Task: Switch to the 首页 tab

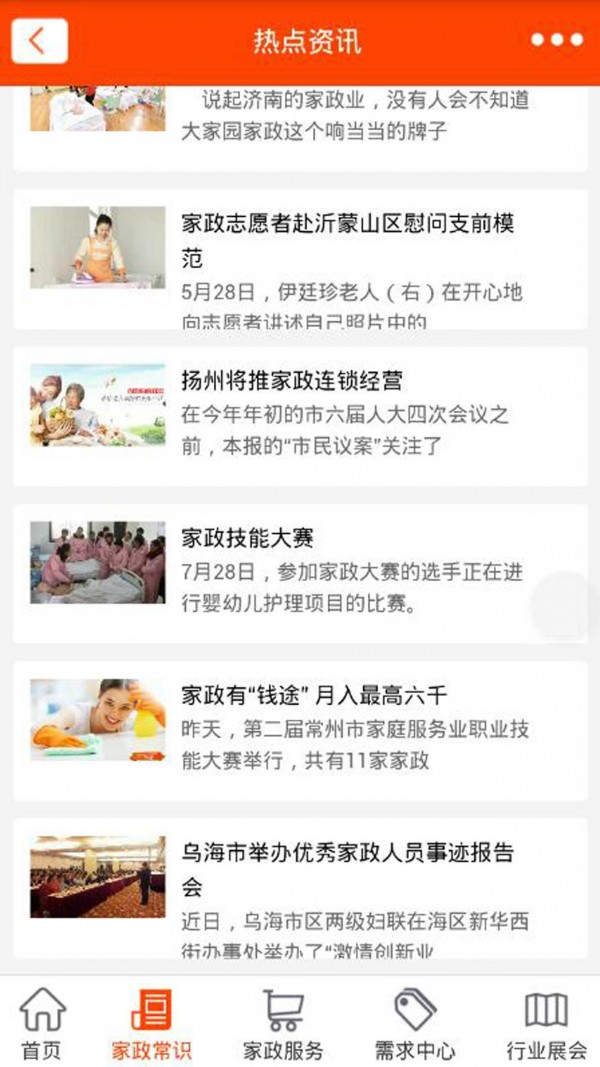Action: pyautogui.click(x=41, y=1023)
